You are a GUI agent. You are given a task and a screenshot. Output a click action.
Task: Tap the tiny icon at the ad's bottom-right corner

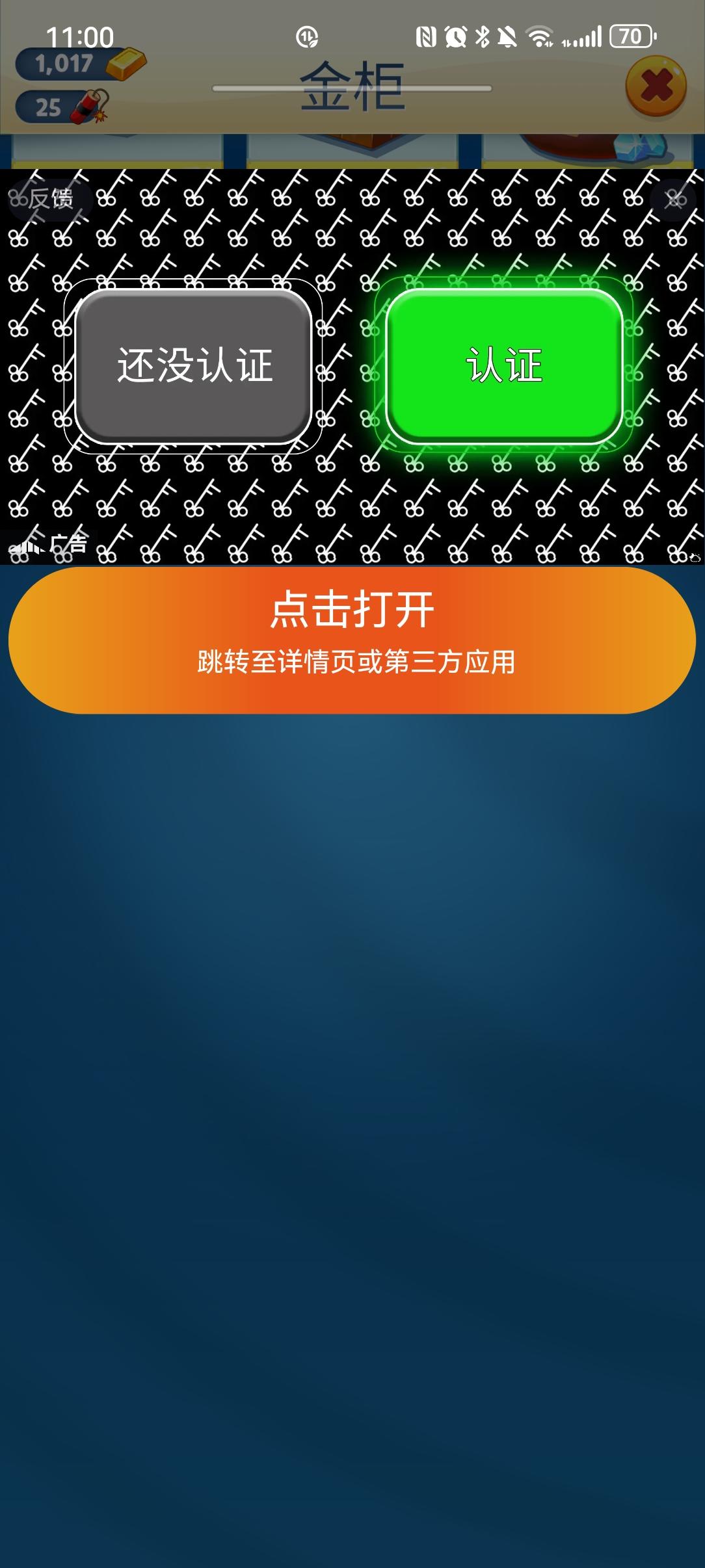695,558
